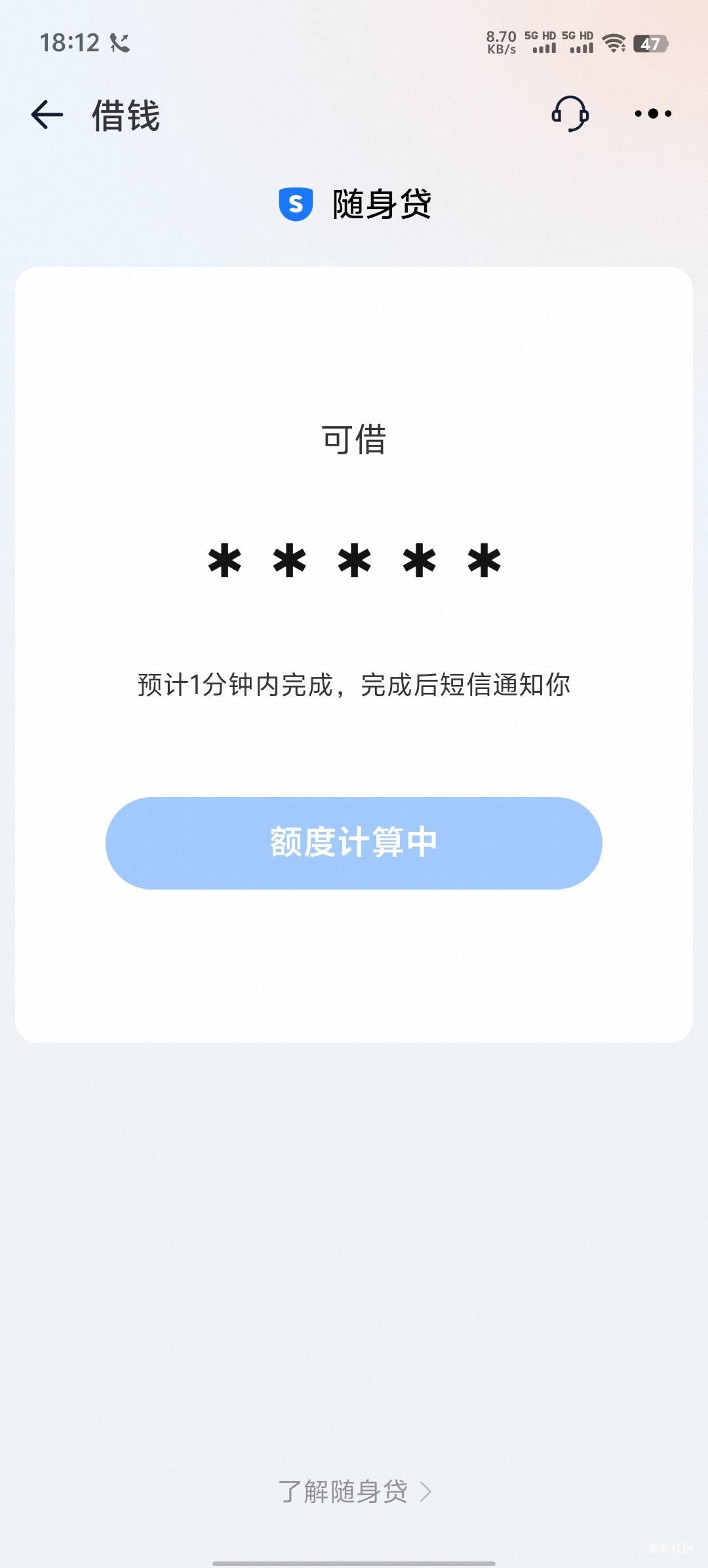The width and height of the screenshot is (708, 1568).
Task: Go back from the 借钱 page
Action: tap(47, 115)
